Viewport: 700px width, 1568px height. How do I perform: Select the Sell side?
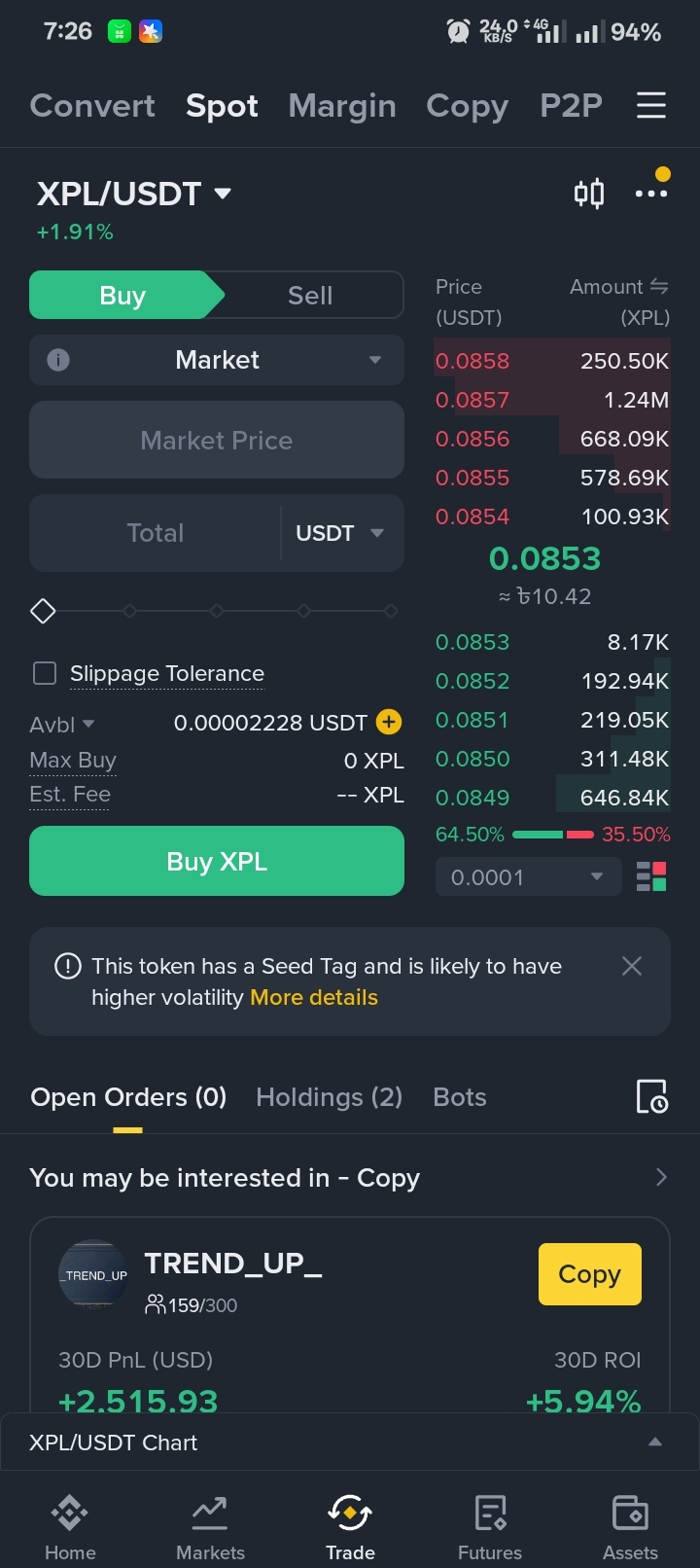pos(310,296)
